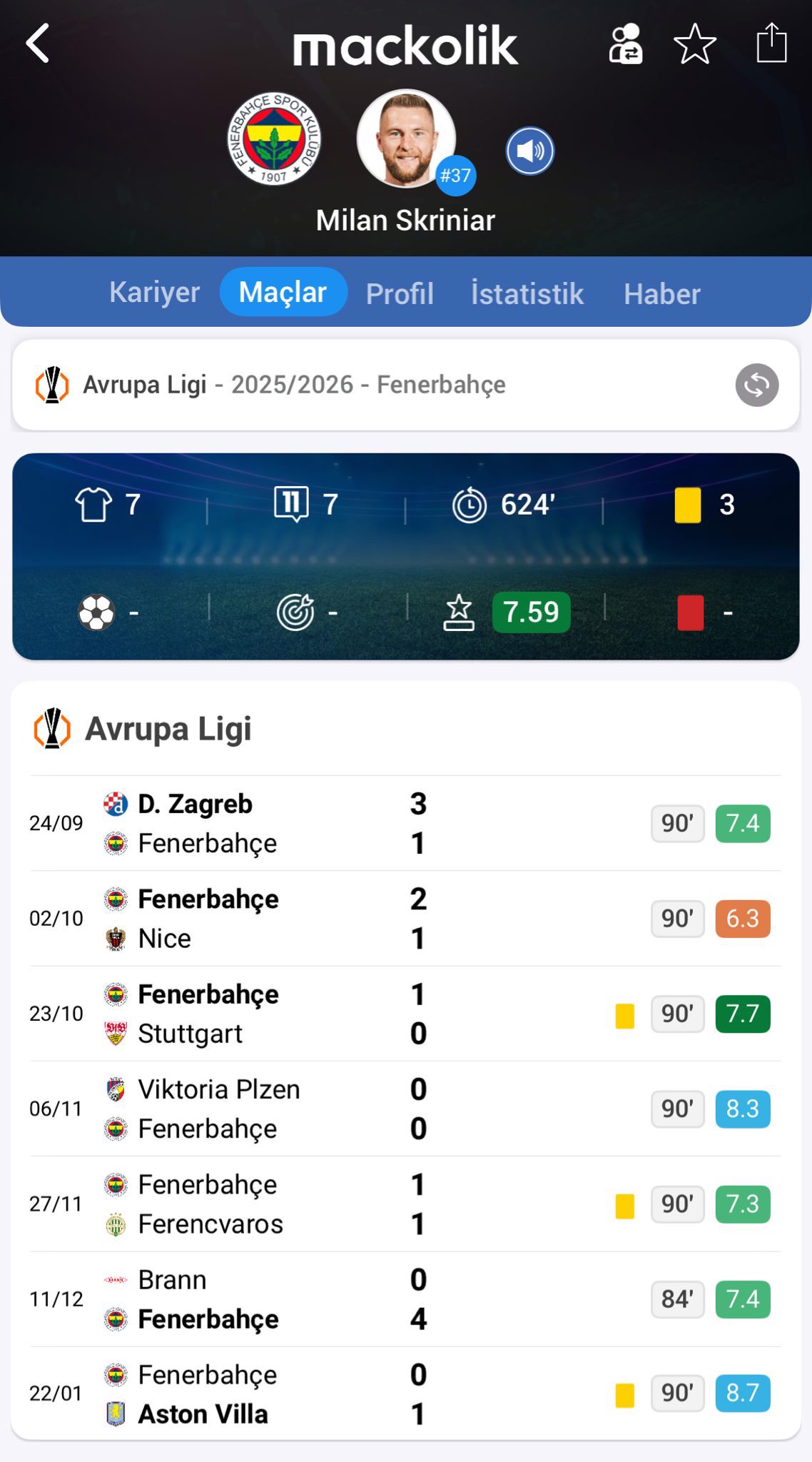Image resolution: width=812 pixels, height=1462 pixels.
Task: Add Milan Skriniar to favorites
Action: coord(695,44)
